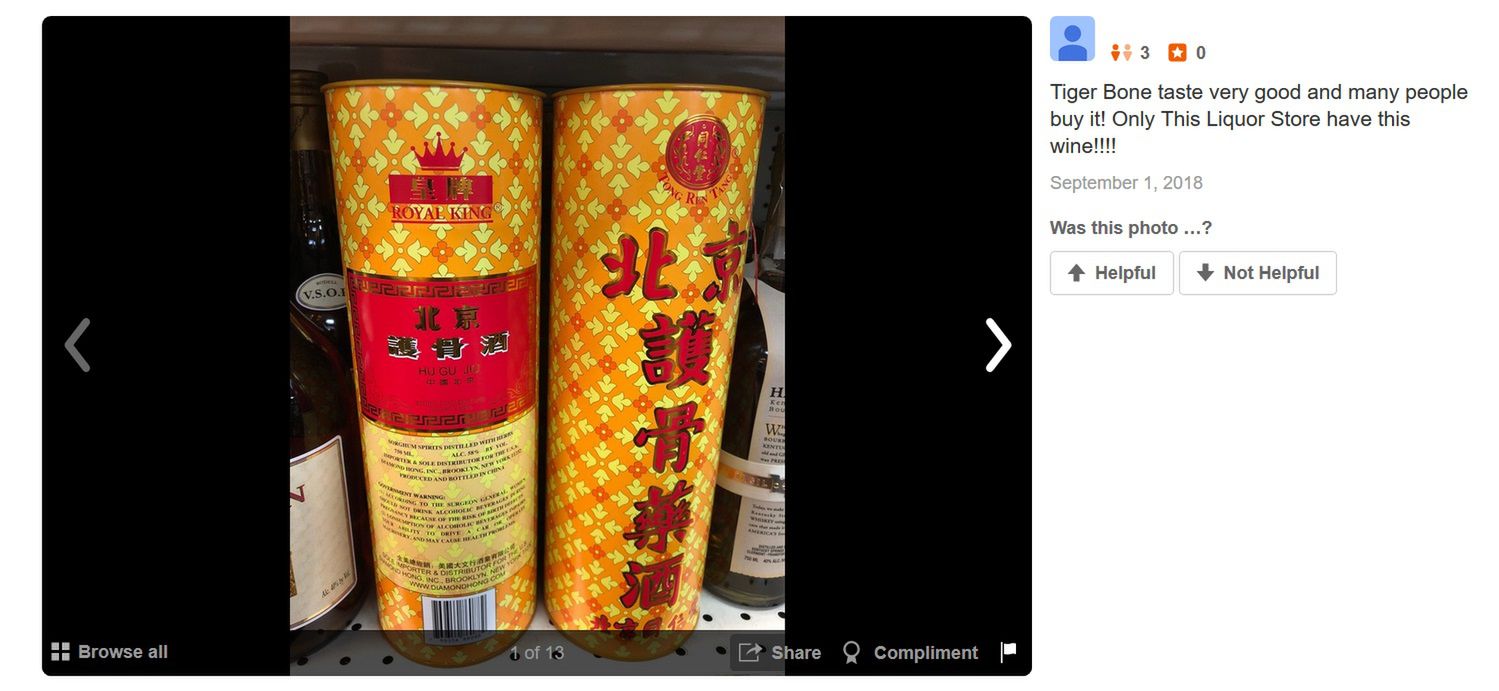The height and width of the screenshot is (691, 1499).
Task: Go to the previous photo
Action: pyautogui.click(x=77, y=345)
